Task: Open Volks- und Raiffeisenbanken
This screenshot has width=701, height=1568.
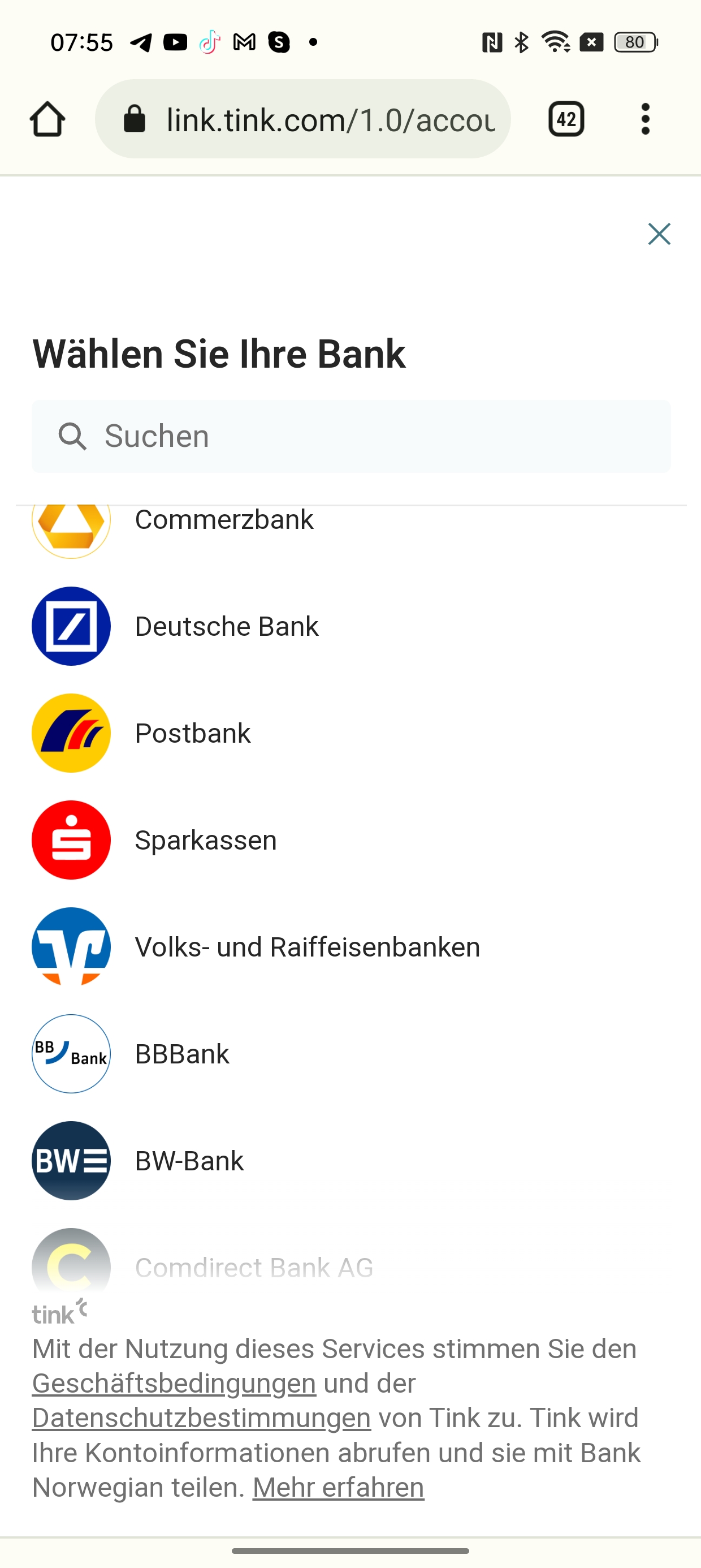Action: coord(351,947)
